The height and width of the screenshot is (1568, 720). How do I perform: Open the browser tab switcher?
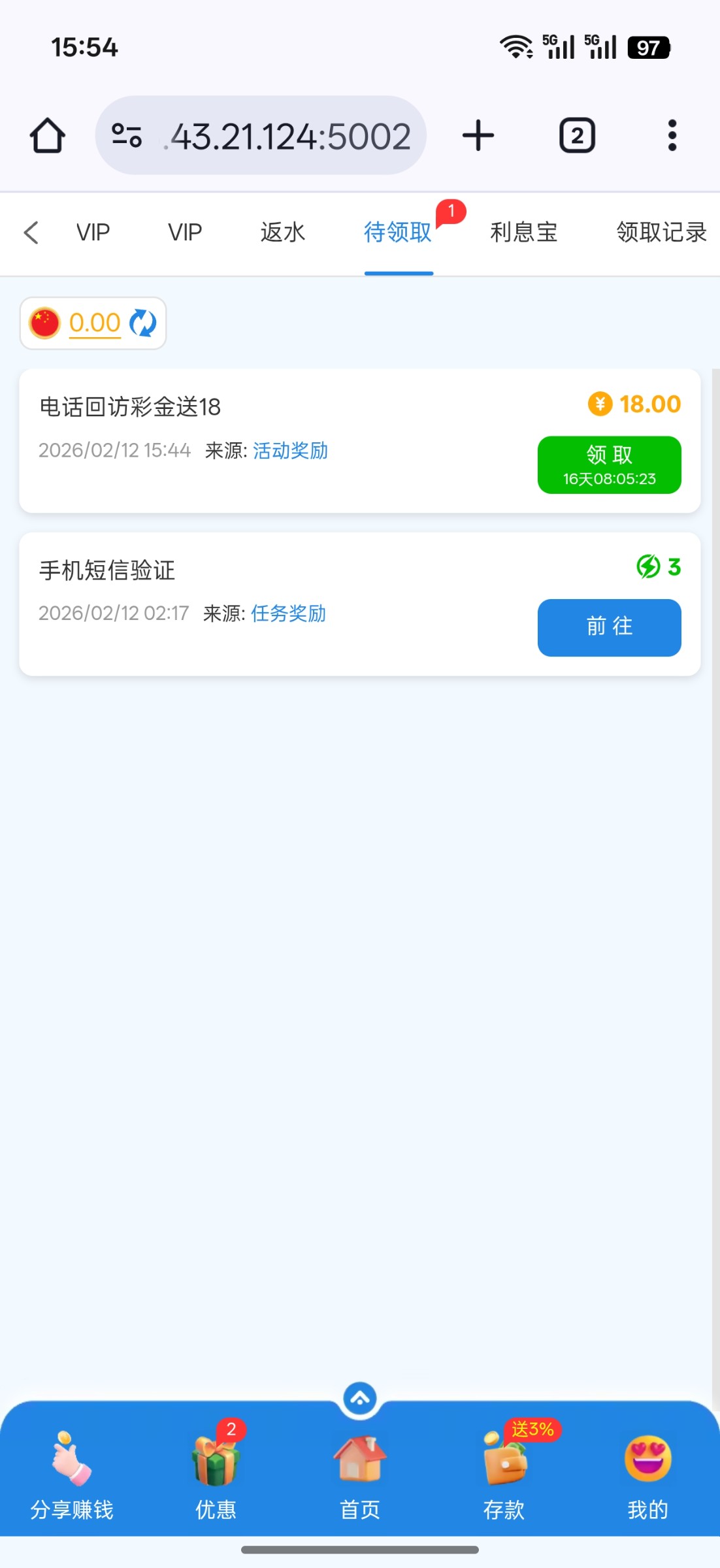coord(577,136)
